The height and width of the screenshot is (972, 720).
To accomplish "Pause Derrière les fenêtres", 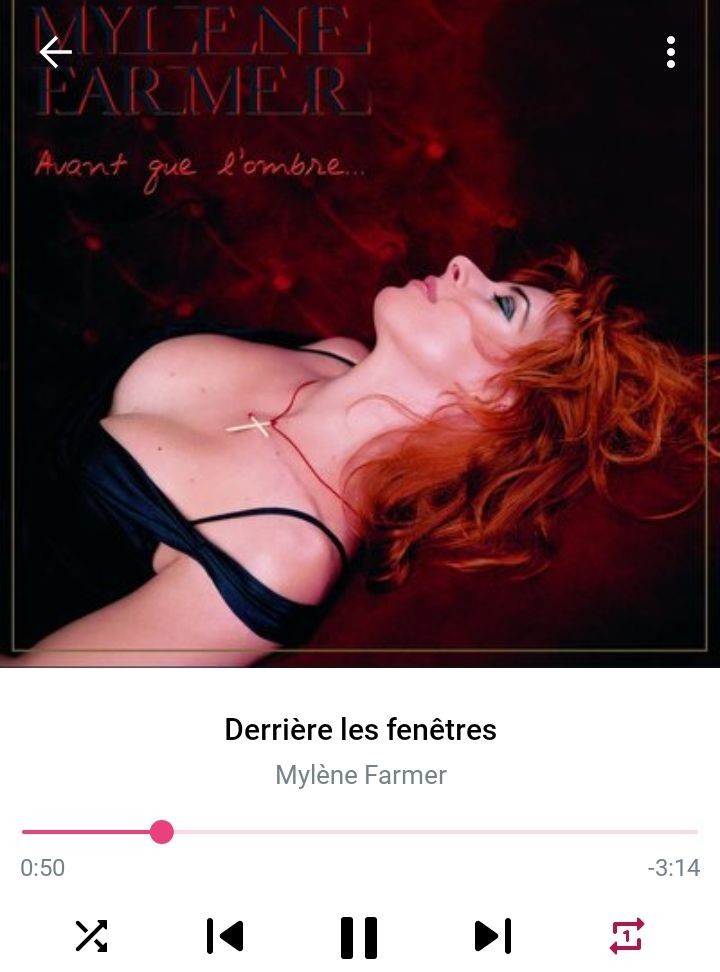I will tap(359, 937).
